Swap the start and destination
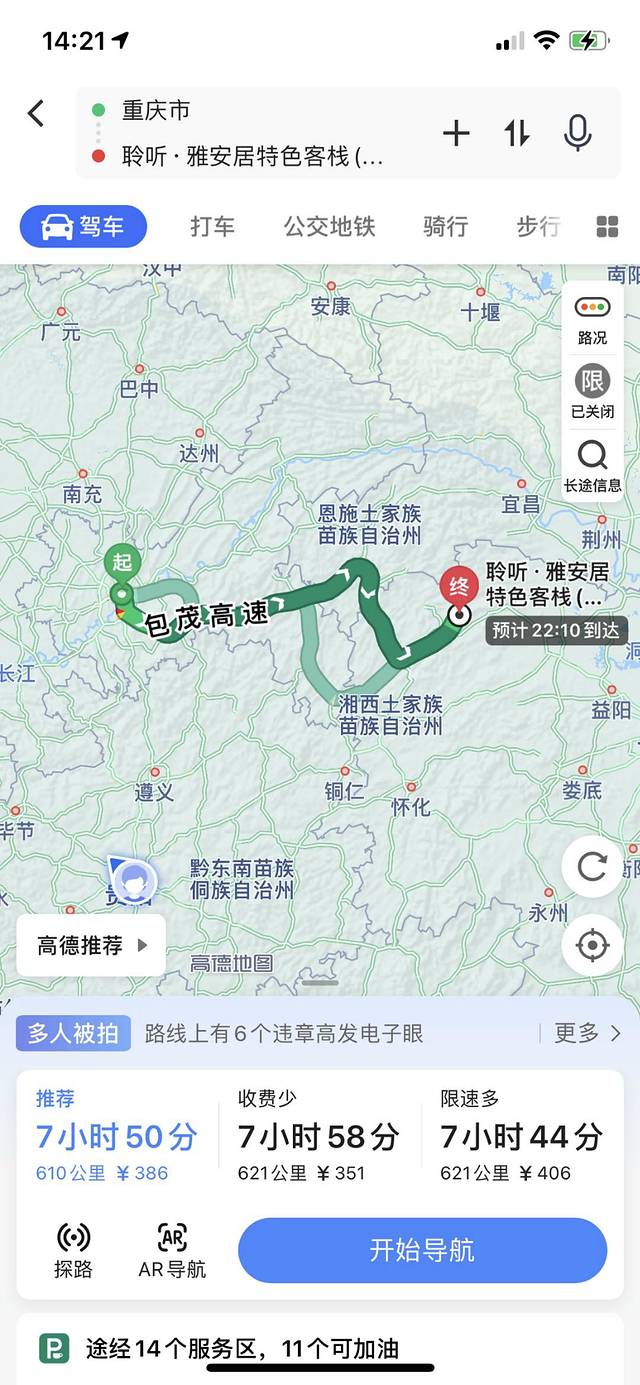This screenshot has height=1385, width=640. [x=517, y=133]
